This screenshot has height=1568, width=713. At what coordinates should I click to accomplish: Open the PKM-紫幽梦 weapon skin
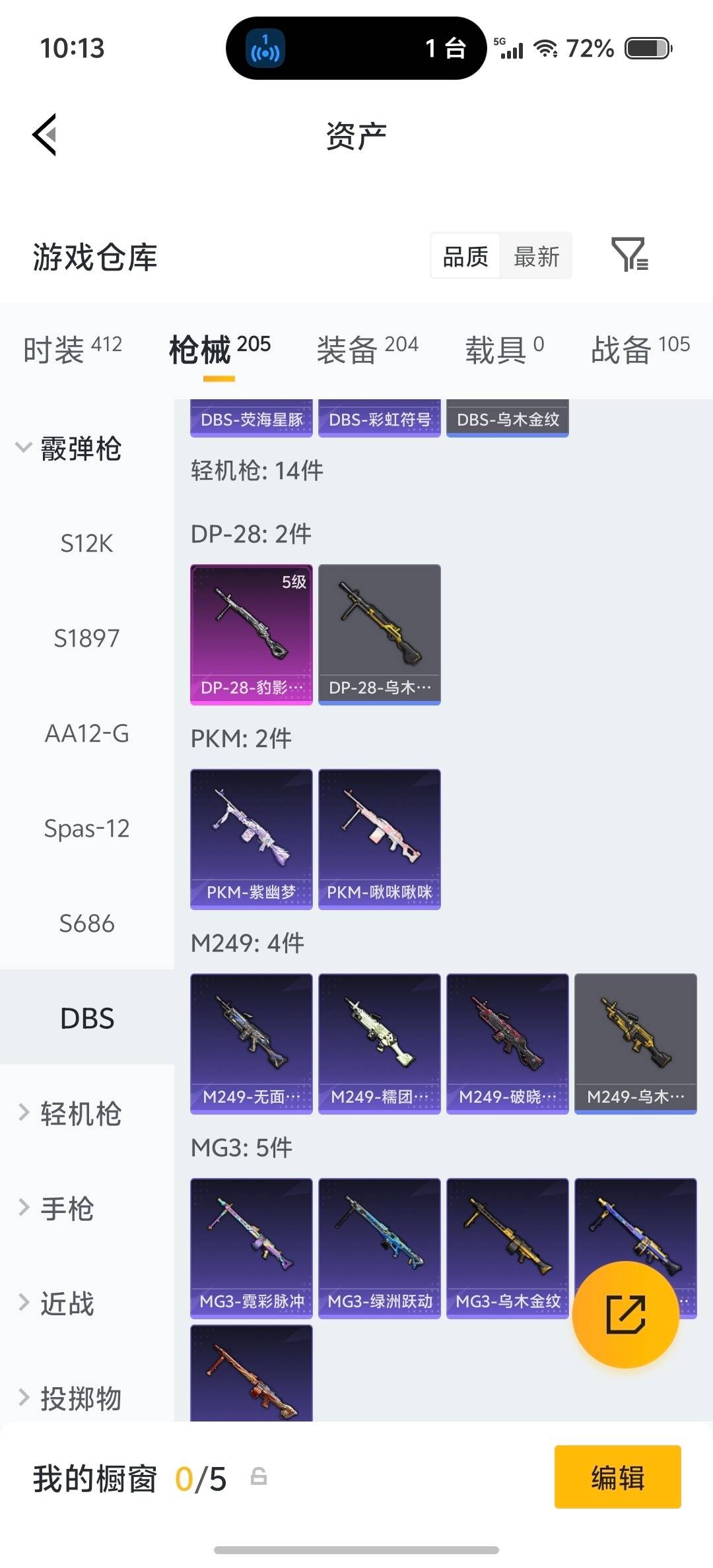251,837
